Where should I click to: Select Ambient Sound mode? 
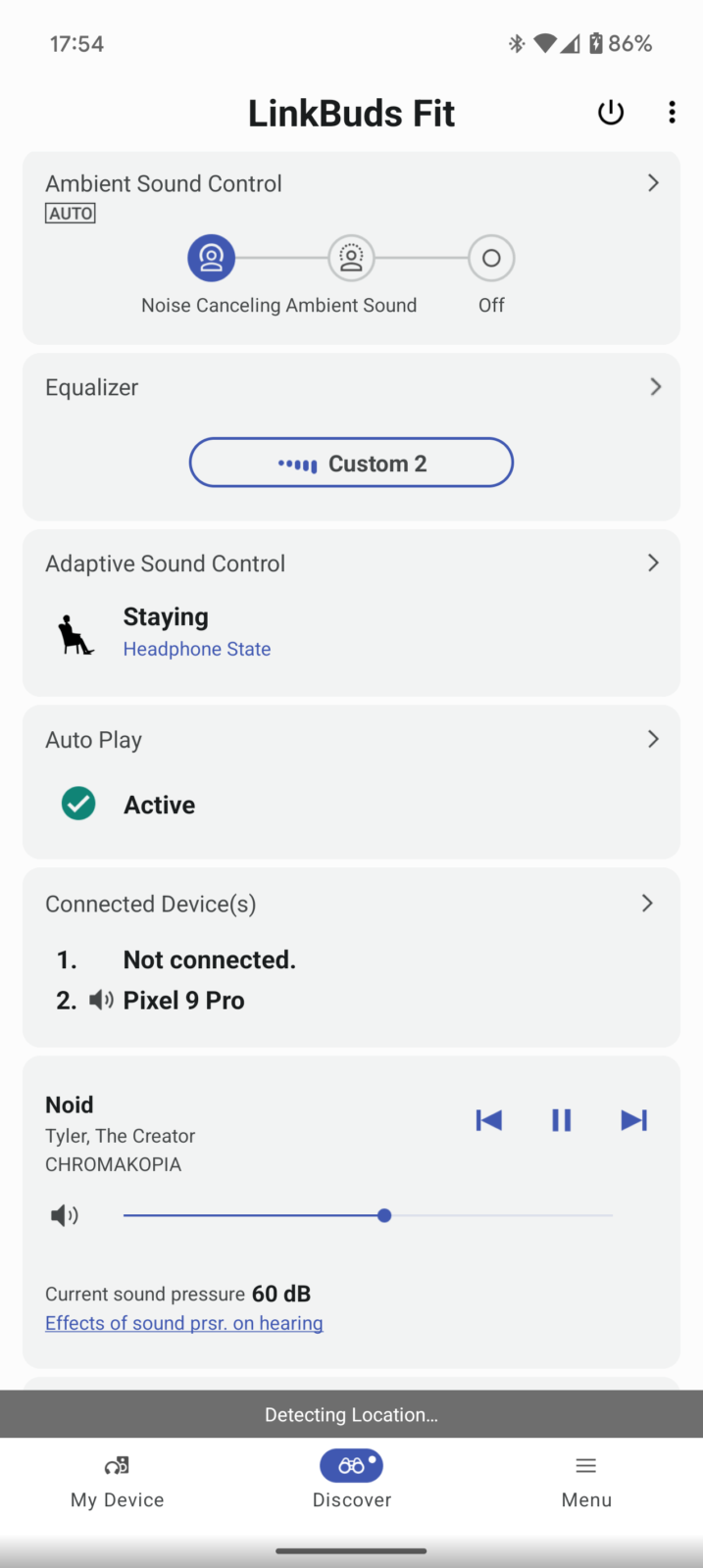tap(351, 259)
